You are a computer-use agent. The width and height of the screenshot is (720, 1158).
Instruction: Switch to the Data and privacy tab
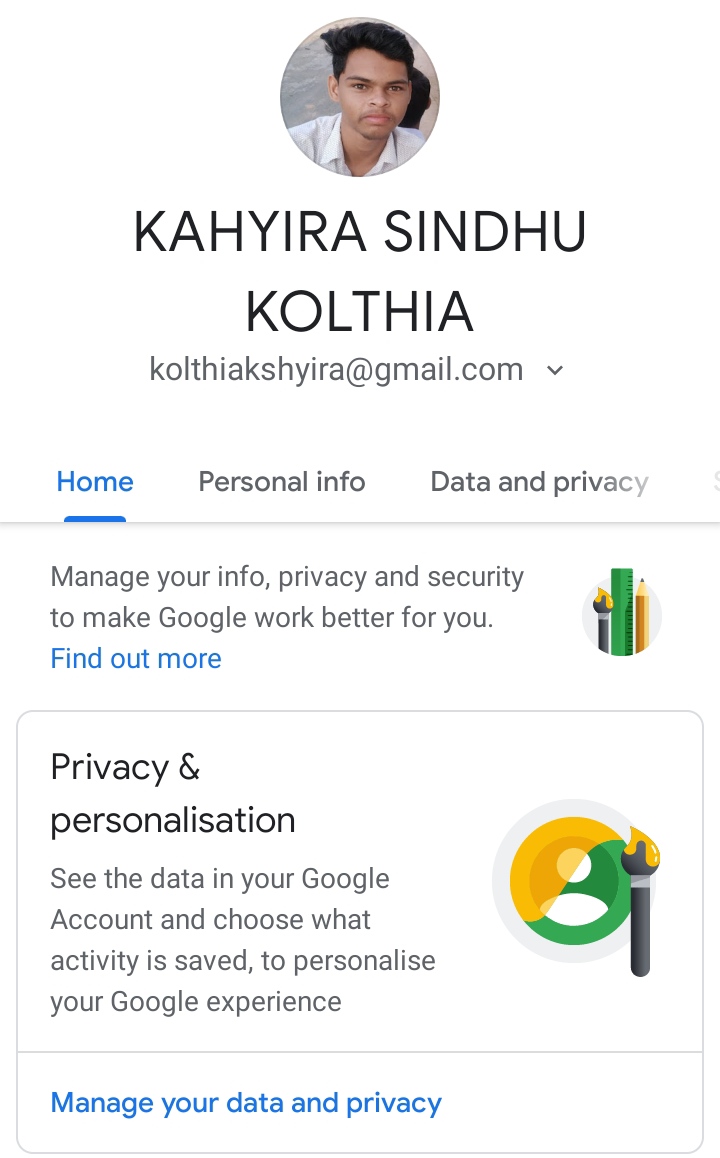pyautogui.click(x=539, y=482)
